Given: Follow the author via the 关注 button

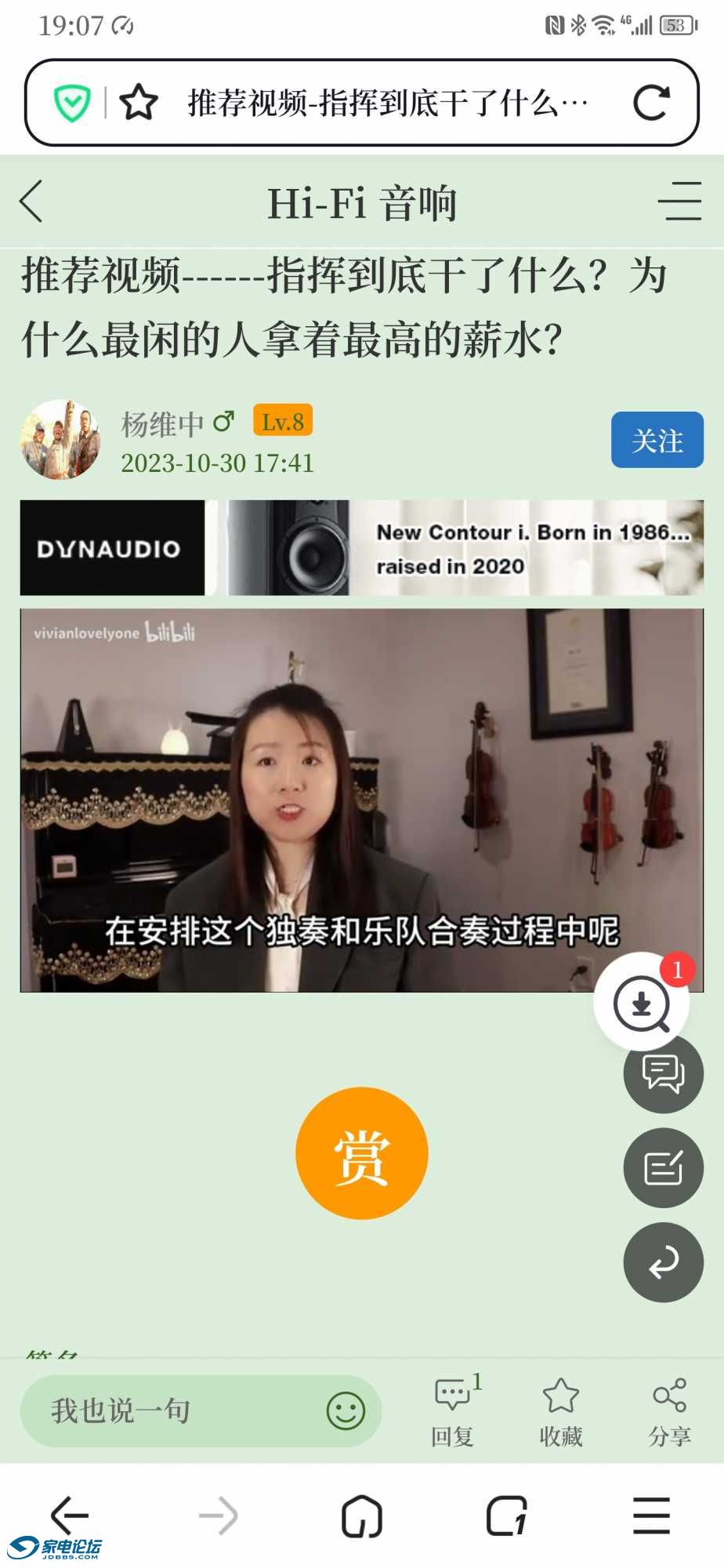Looking at the screenshot, I should click(x=657, y=441).
